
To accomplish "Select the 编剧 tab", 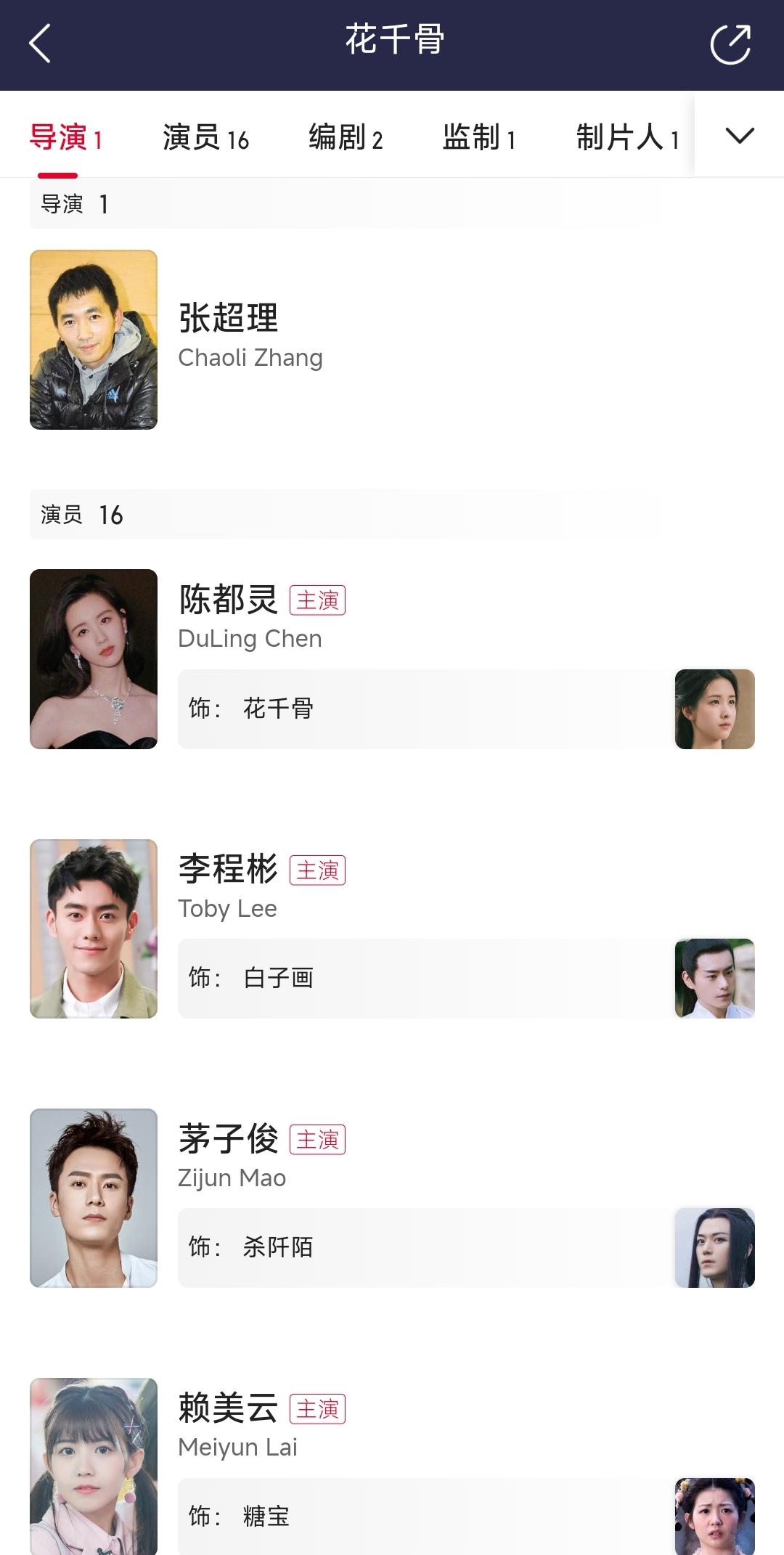I will click(346, 136).
